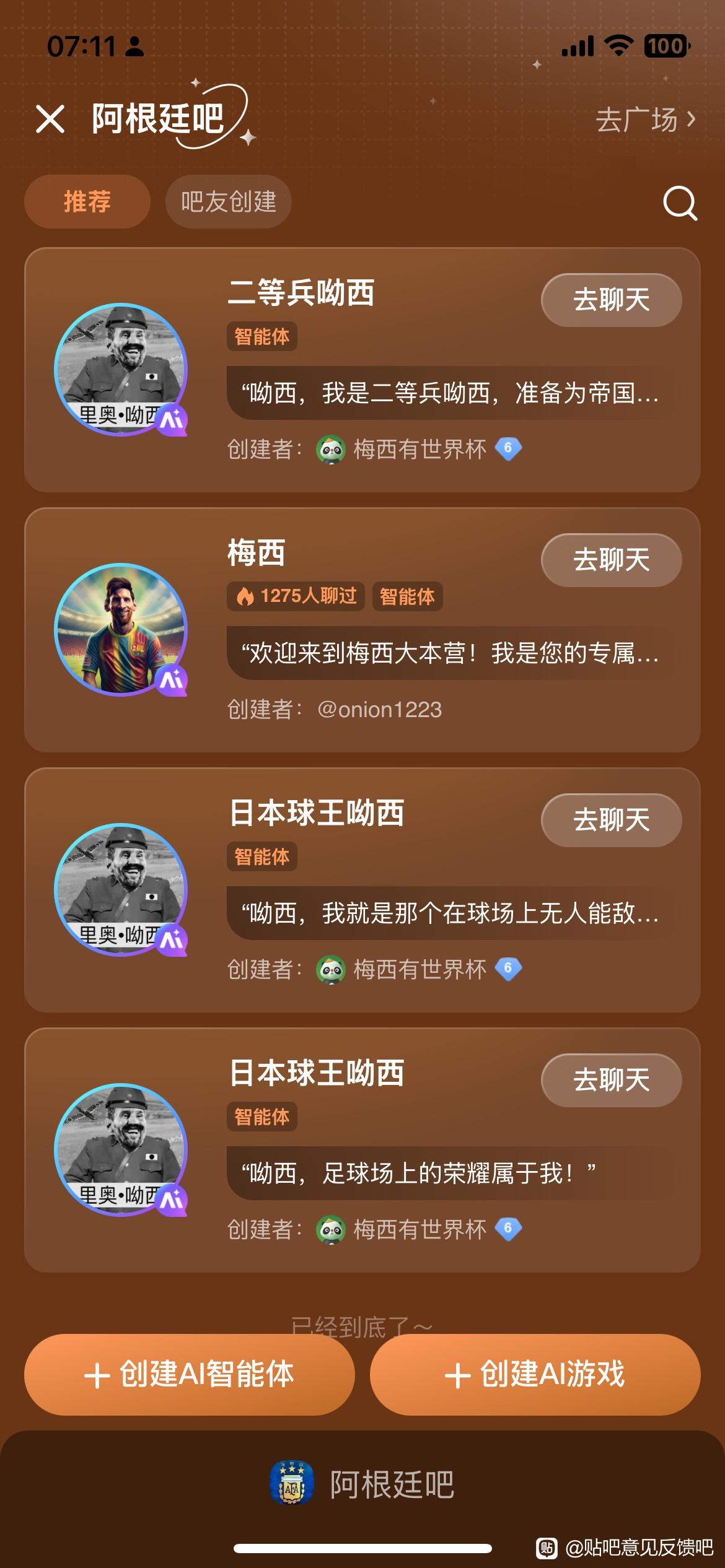Tap 创建AI智能体 button
The width and height of the screenshot is (725, 1568).
(190, 1375)
